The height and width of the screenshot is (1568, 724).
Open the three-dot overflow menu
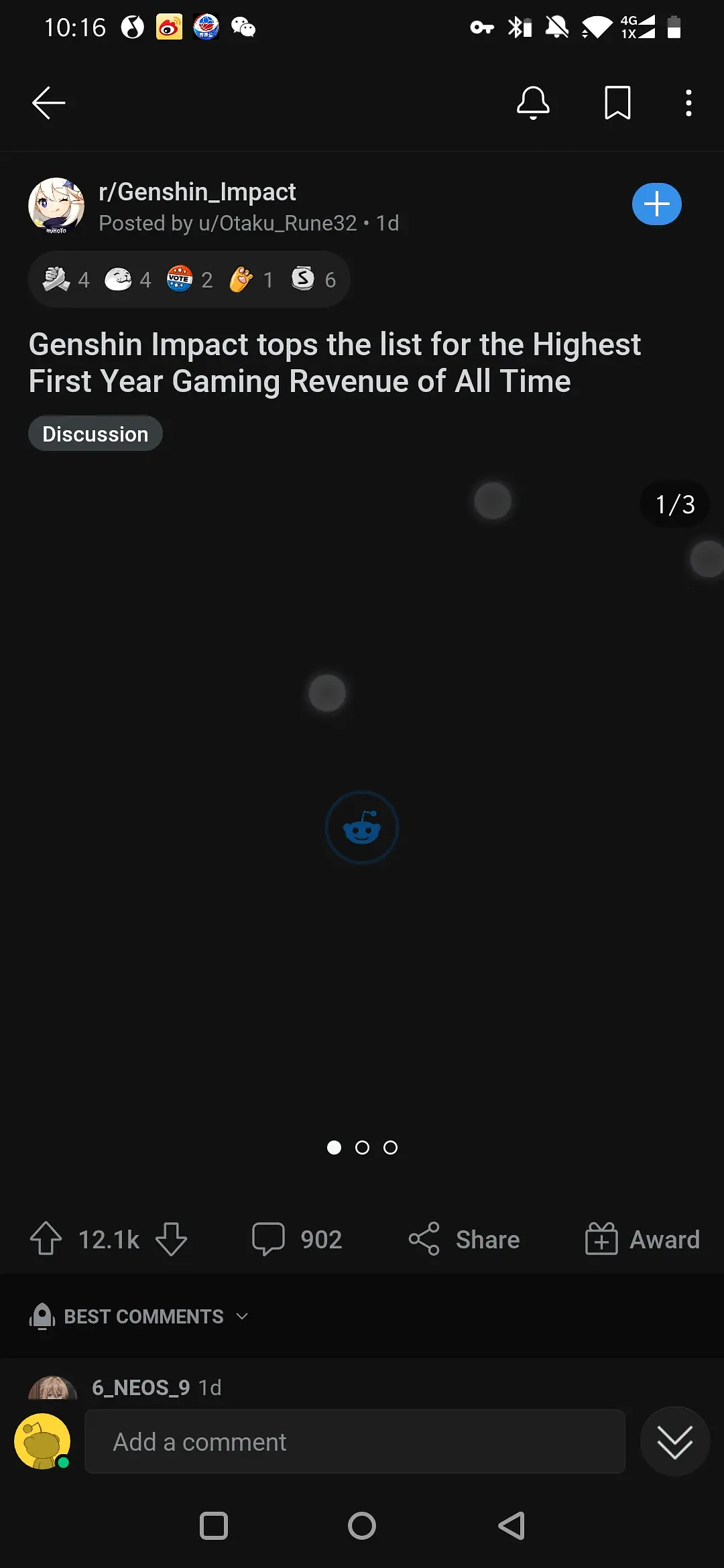tap(688, 103)
